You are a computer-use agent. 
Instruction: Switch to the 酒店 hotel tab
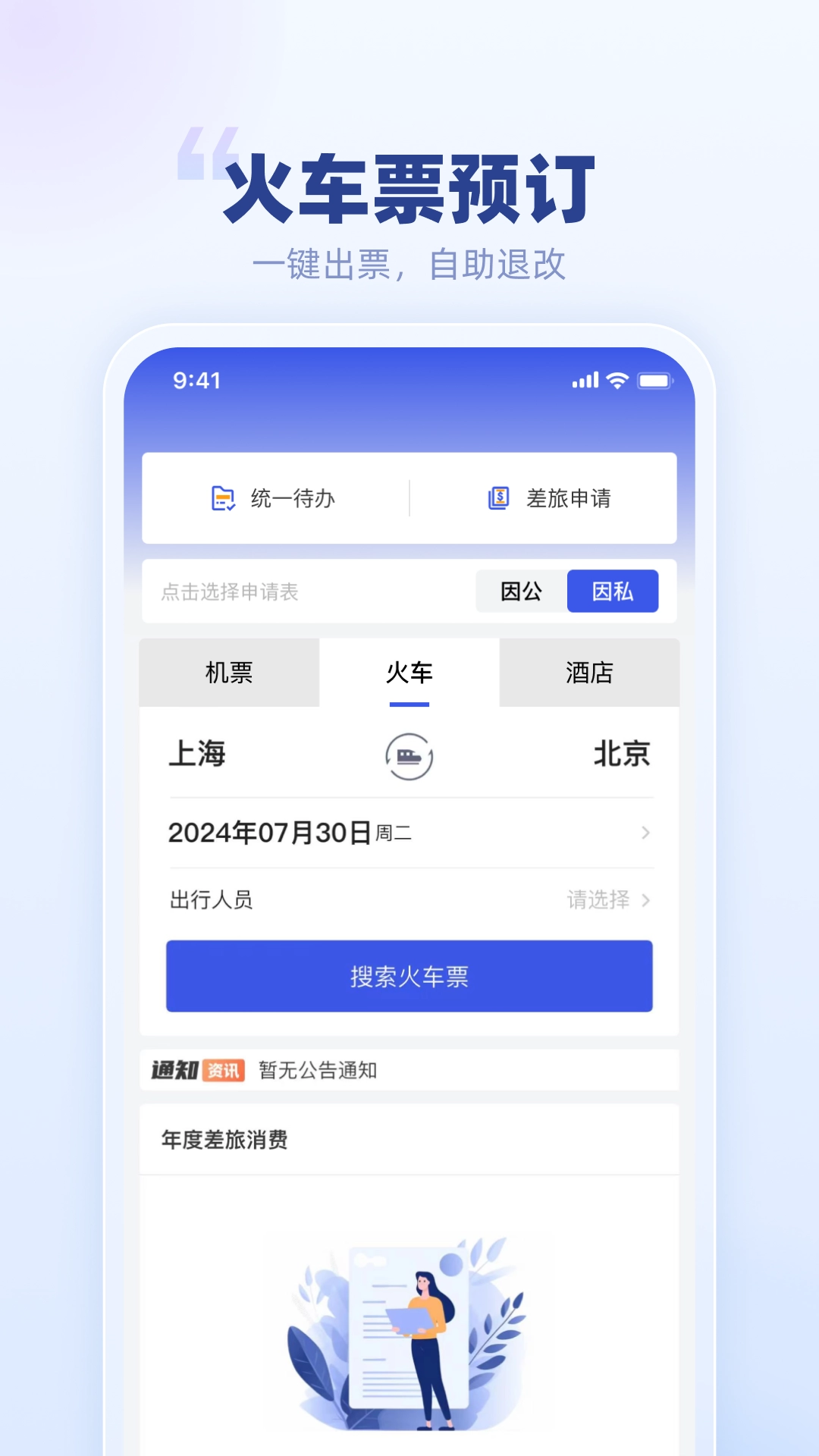[589, 672]
